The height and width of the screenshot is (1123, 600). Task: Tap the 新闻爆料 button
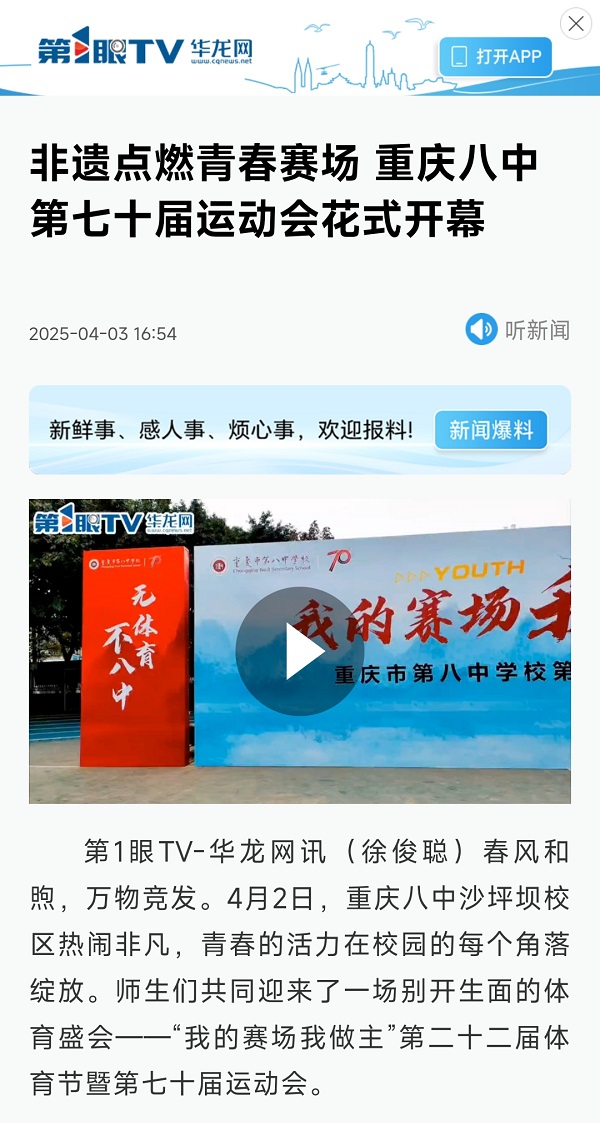(491, 431)
